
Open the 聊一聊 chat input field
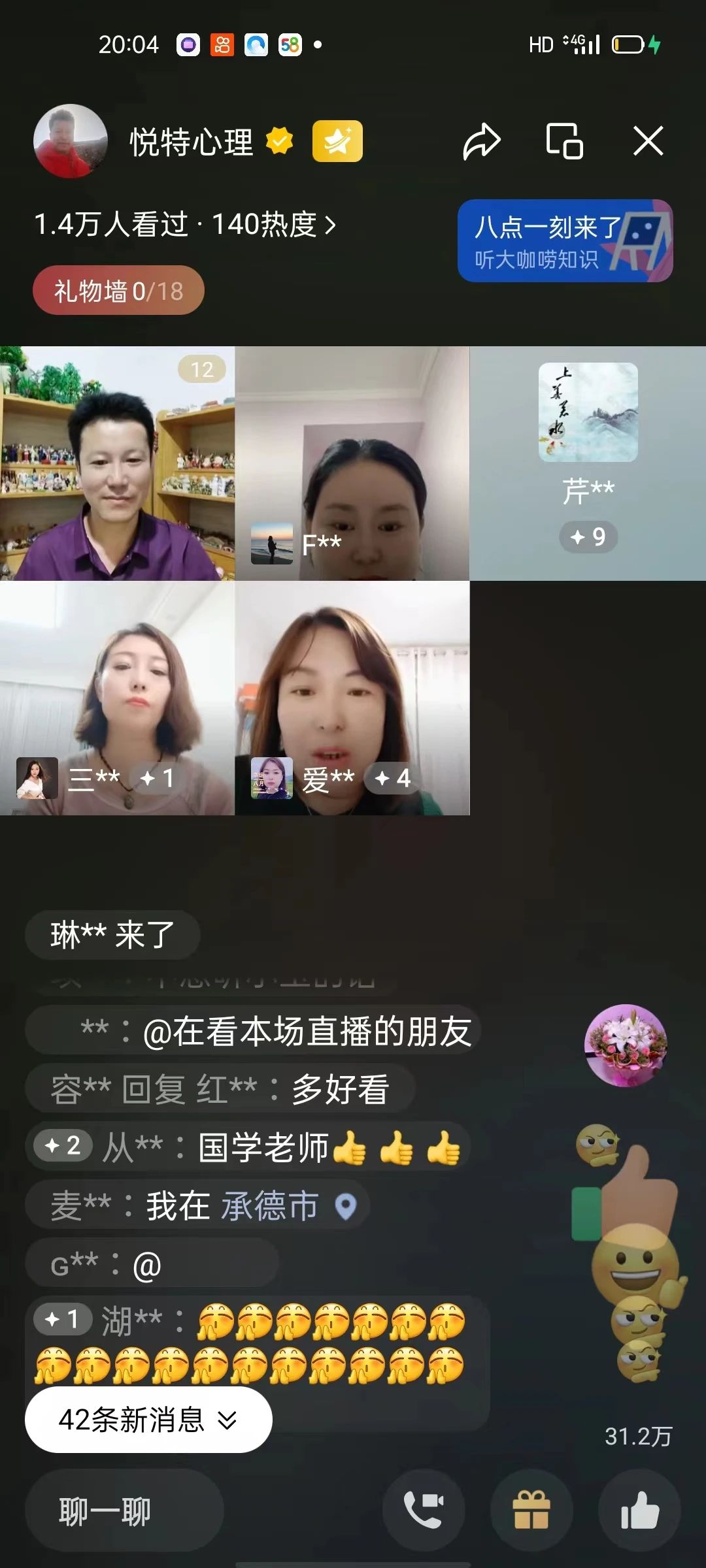point(124,1511)
